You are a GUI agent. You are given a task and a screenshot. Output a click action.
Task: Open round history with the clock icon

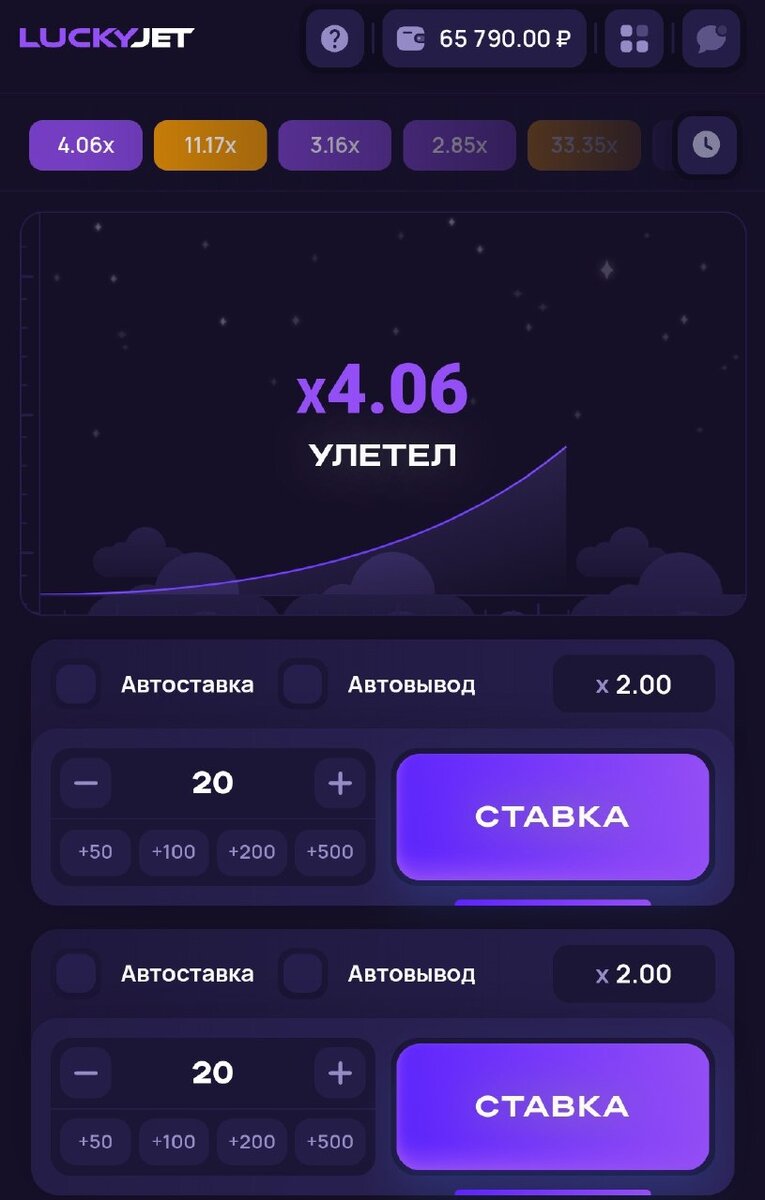(x=705, y=144)
